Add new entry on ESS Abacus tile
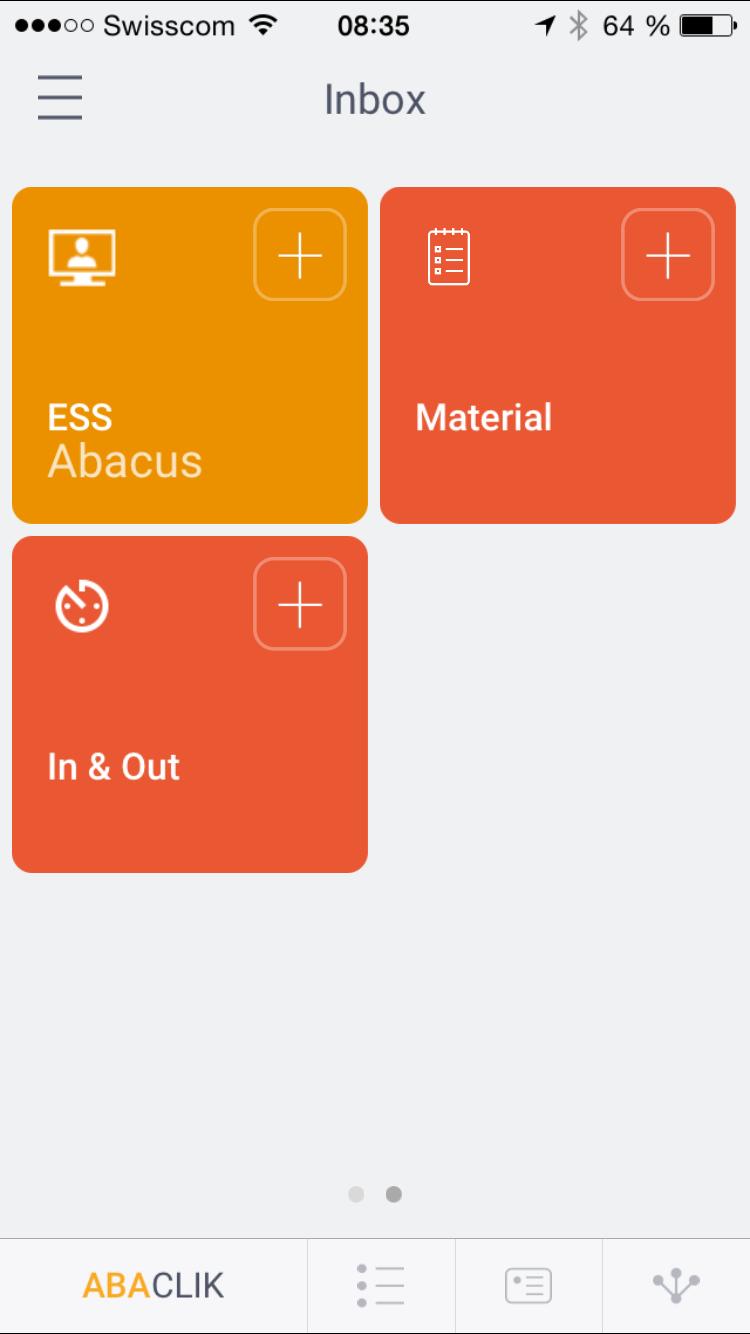The image size is (750, 1334). [300, 255]
